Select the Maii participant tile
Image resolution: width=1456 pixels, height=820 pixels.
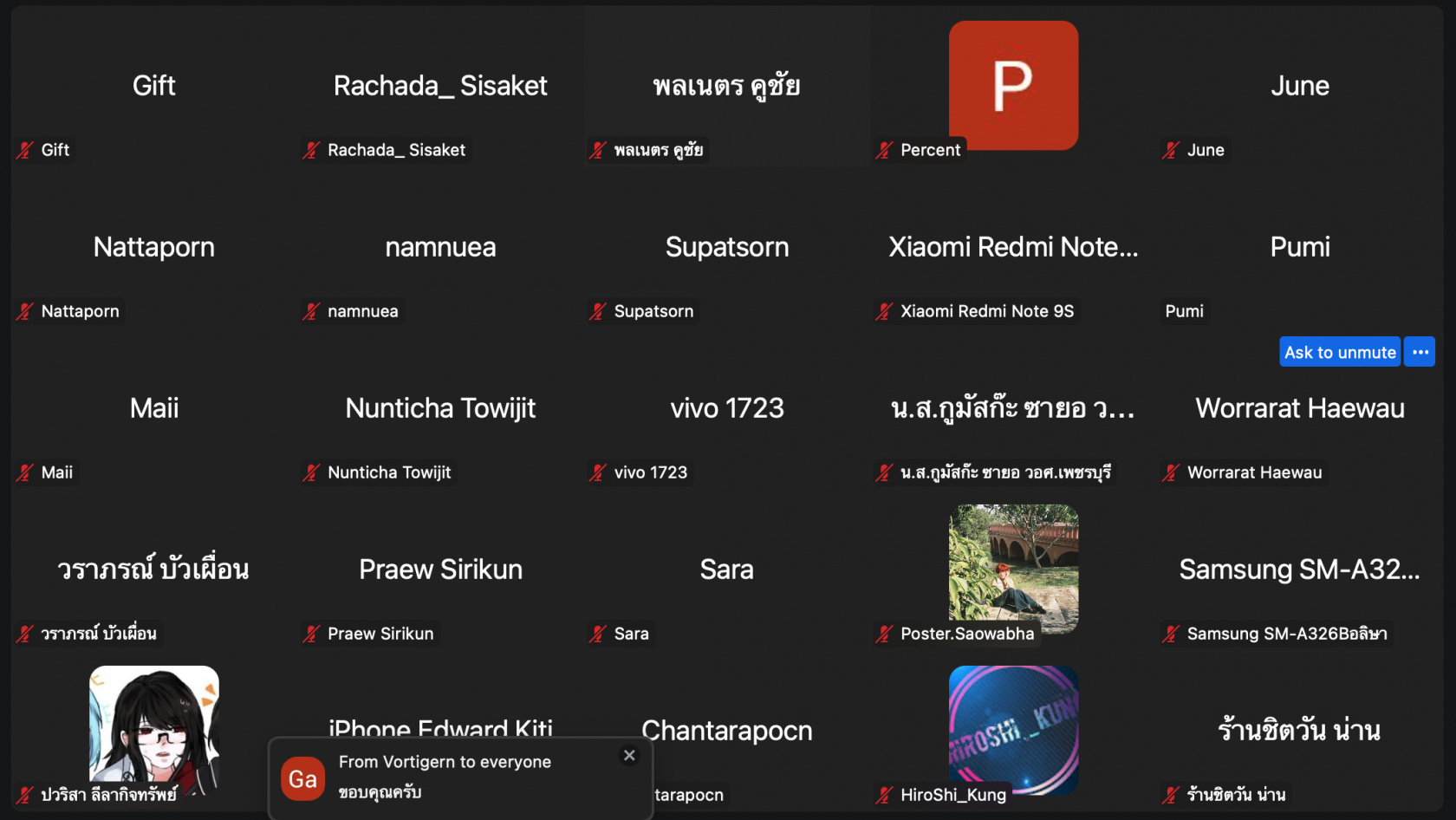tap(154, 408)
